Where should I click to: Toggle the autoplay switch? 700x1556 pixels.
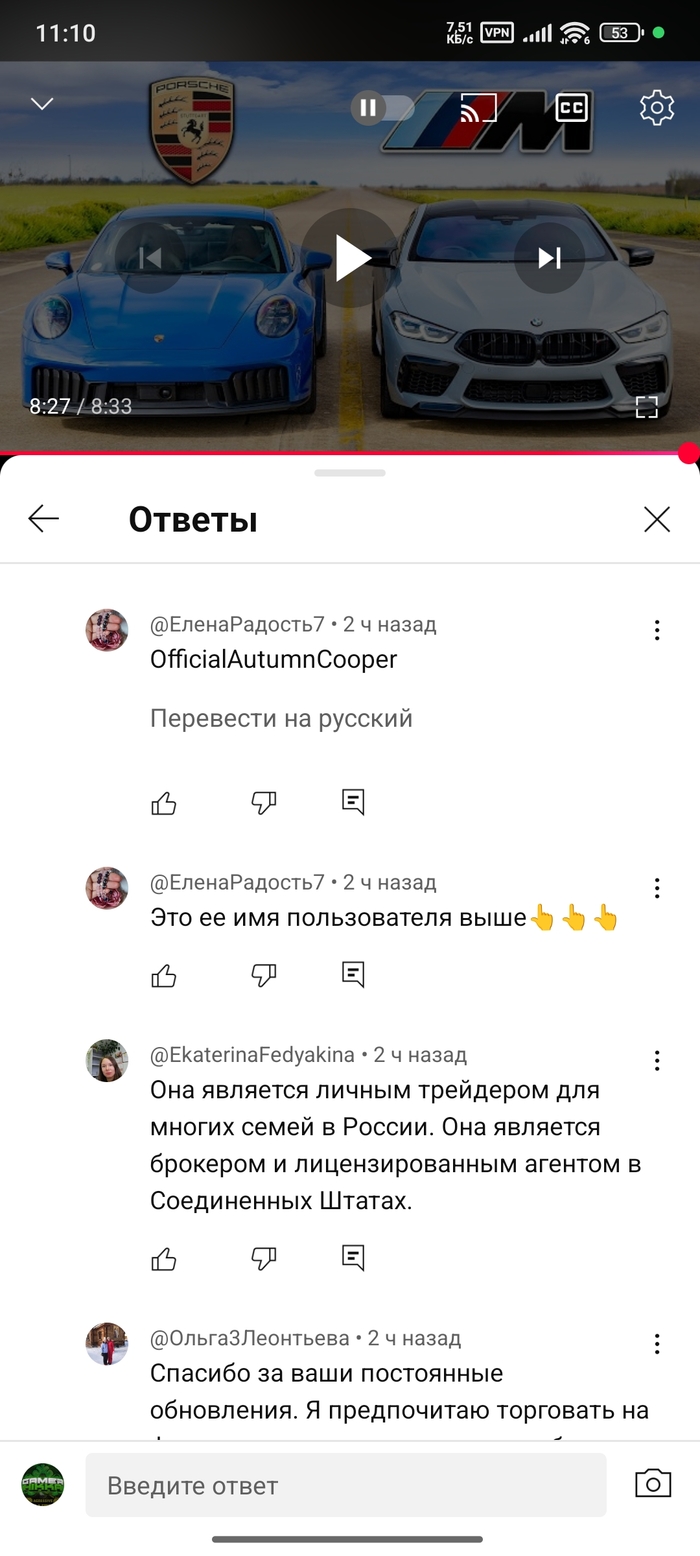pos(382,108)
